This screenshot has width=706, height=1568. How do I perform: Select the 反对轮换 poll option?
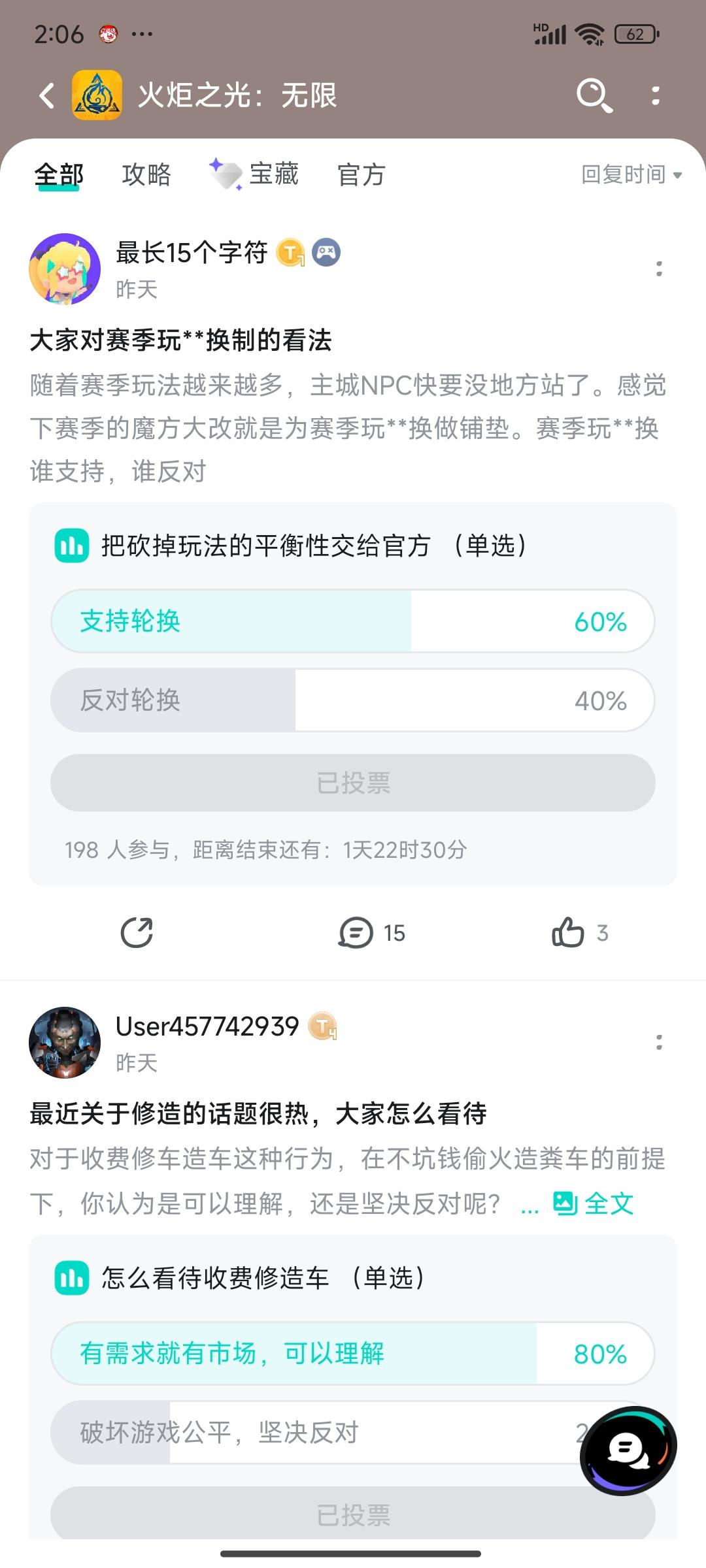coord(352,700)
